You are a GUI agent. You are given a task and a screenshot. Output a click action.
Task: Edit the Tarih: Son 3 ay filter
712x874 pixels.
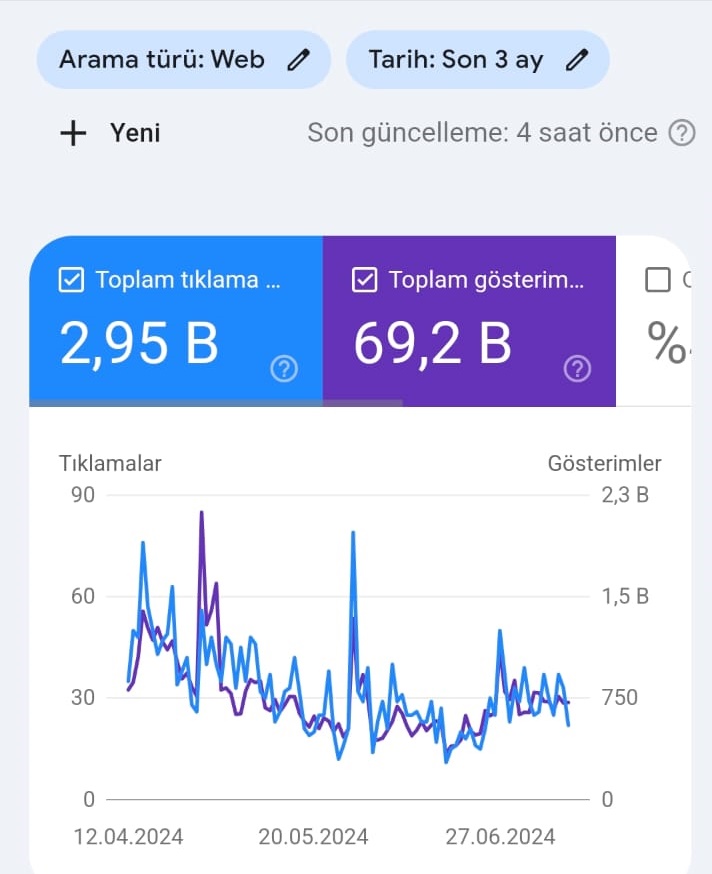pyautogui.click(x=478, y=60)
